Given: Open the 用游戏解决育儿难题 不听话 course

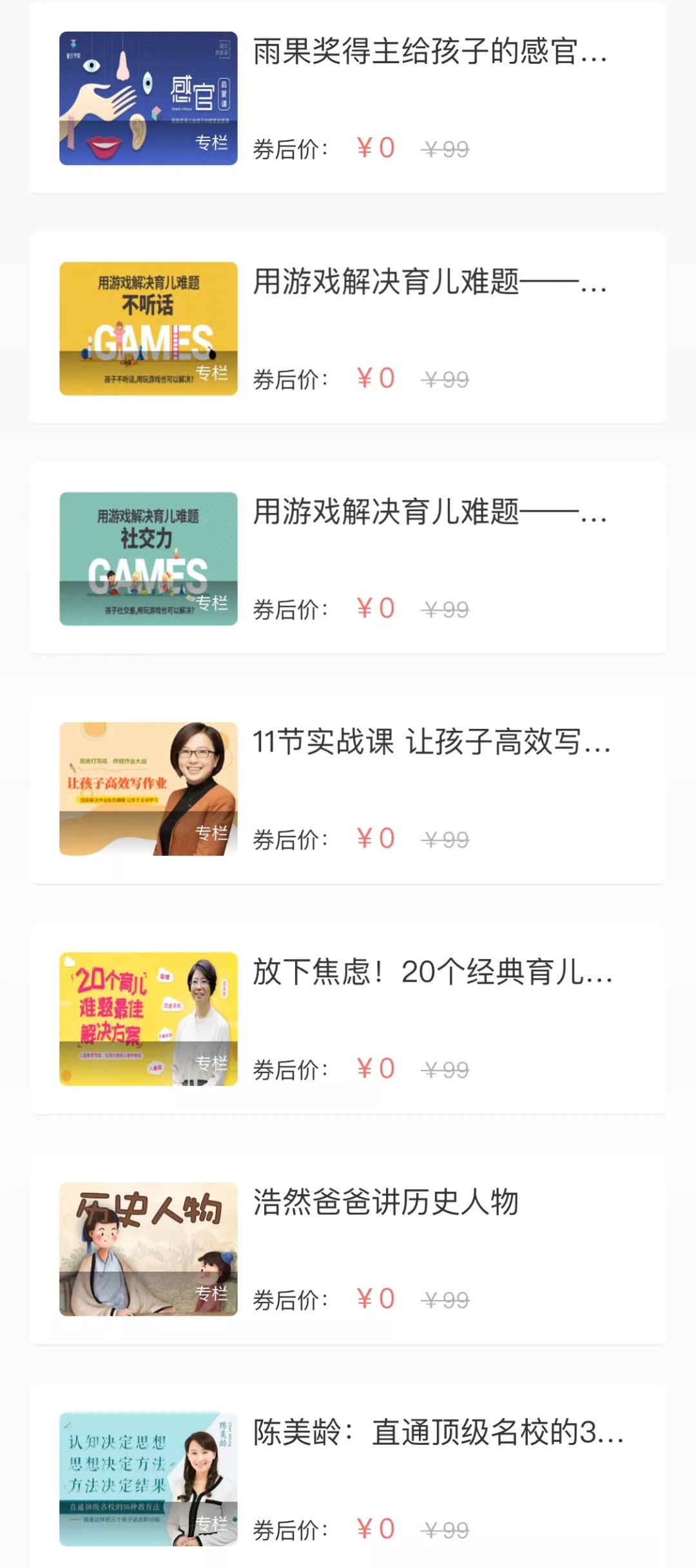Looking at the screenshot, I should point(348,328).
